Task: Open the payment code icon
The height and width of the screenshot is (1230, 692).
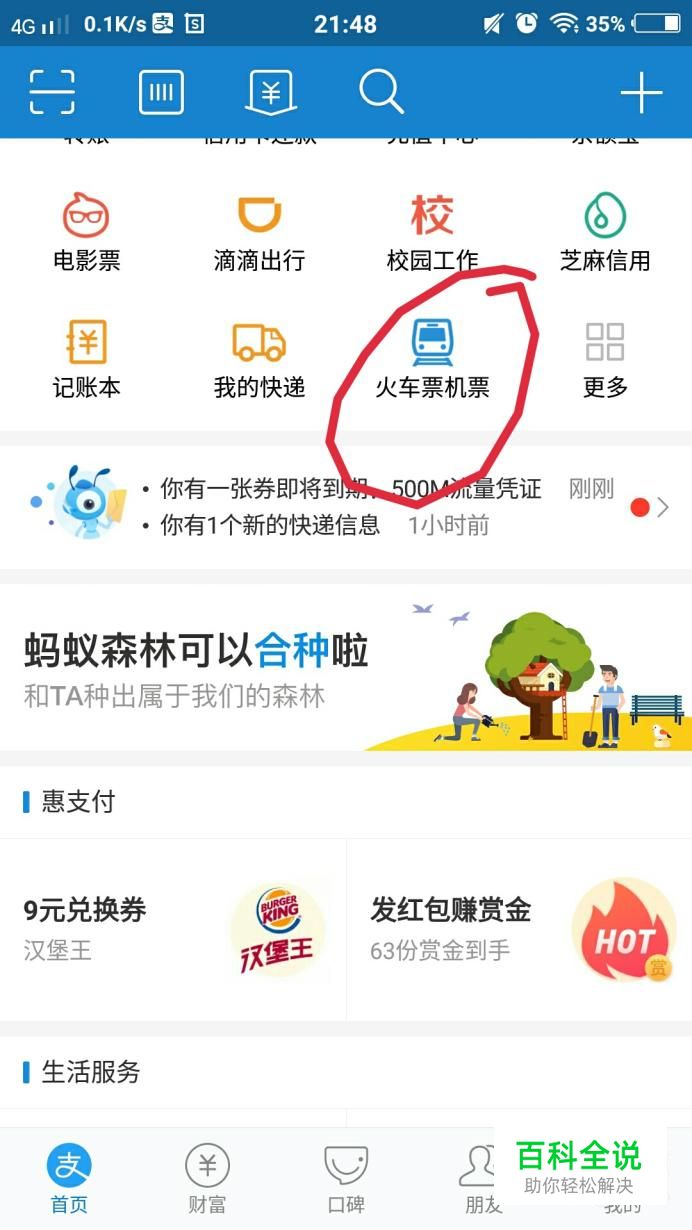Action: tap(161, 93)
